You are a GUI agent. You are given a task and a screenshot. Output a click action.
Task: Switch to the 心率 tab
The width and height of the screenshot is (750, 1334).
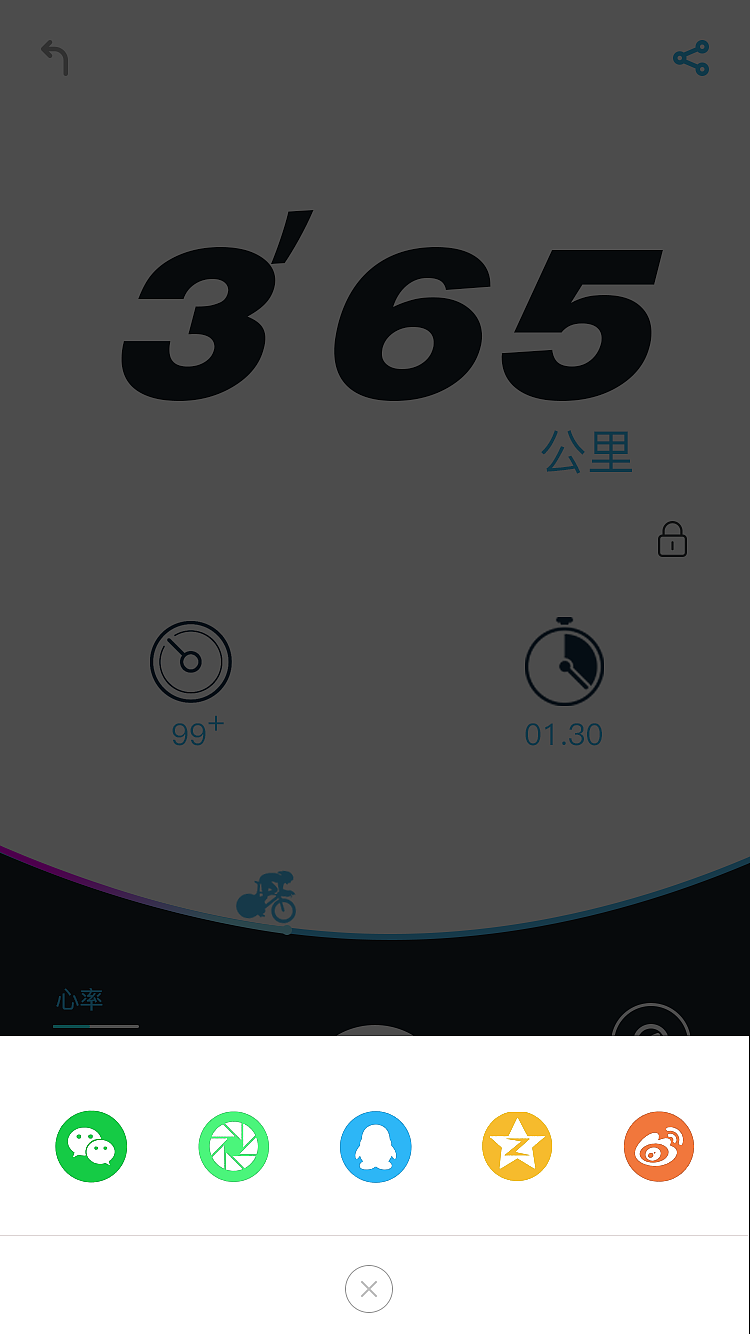80,998
